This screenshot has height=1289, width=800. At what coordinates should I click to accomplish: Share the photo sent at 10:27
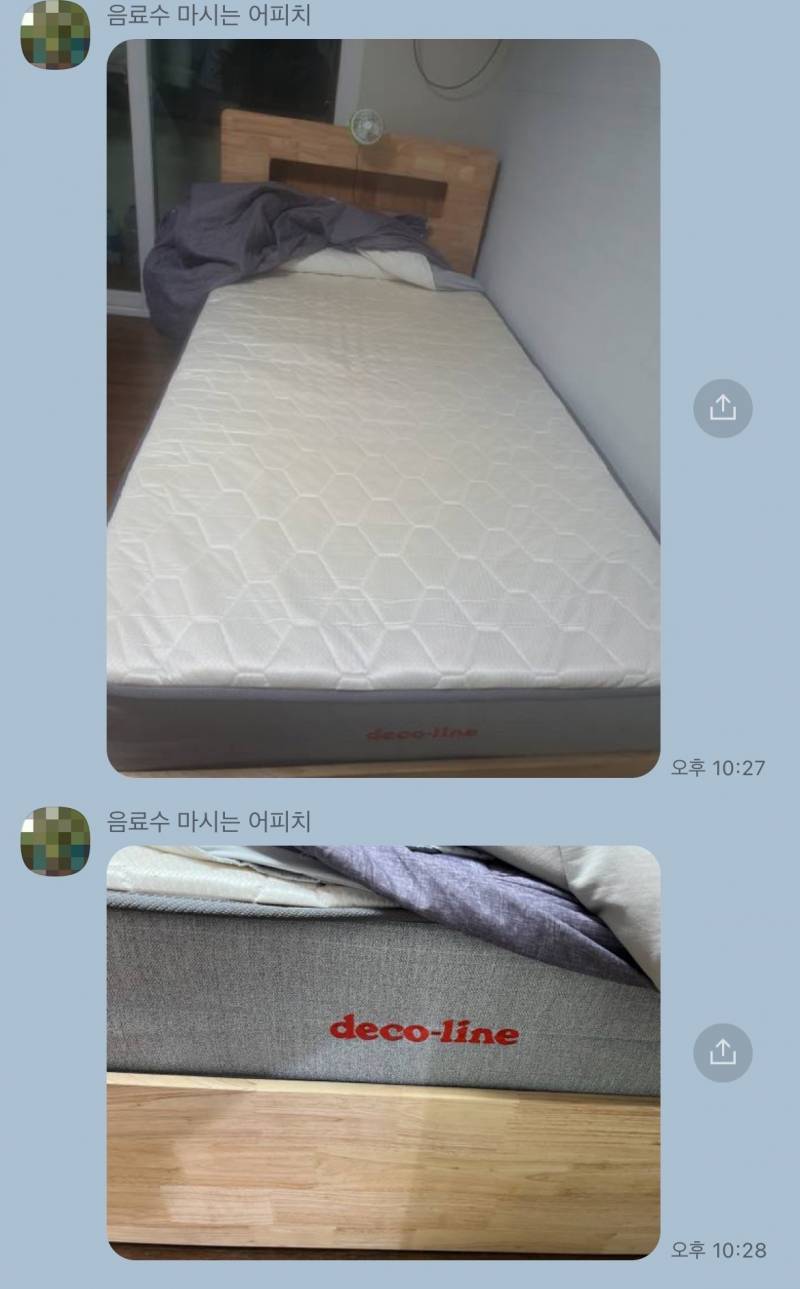pos(722,408)
